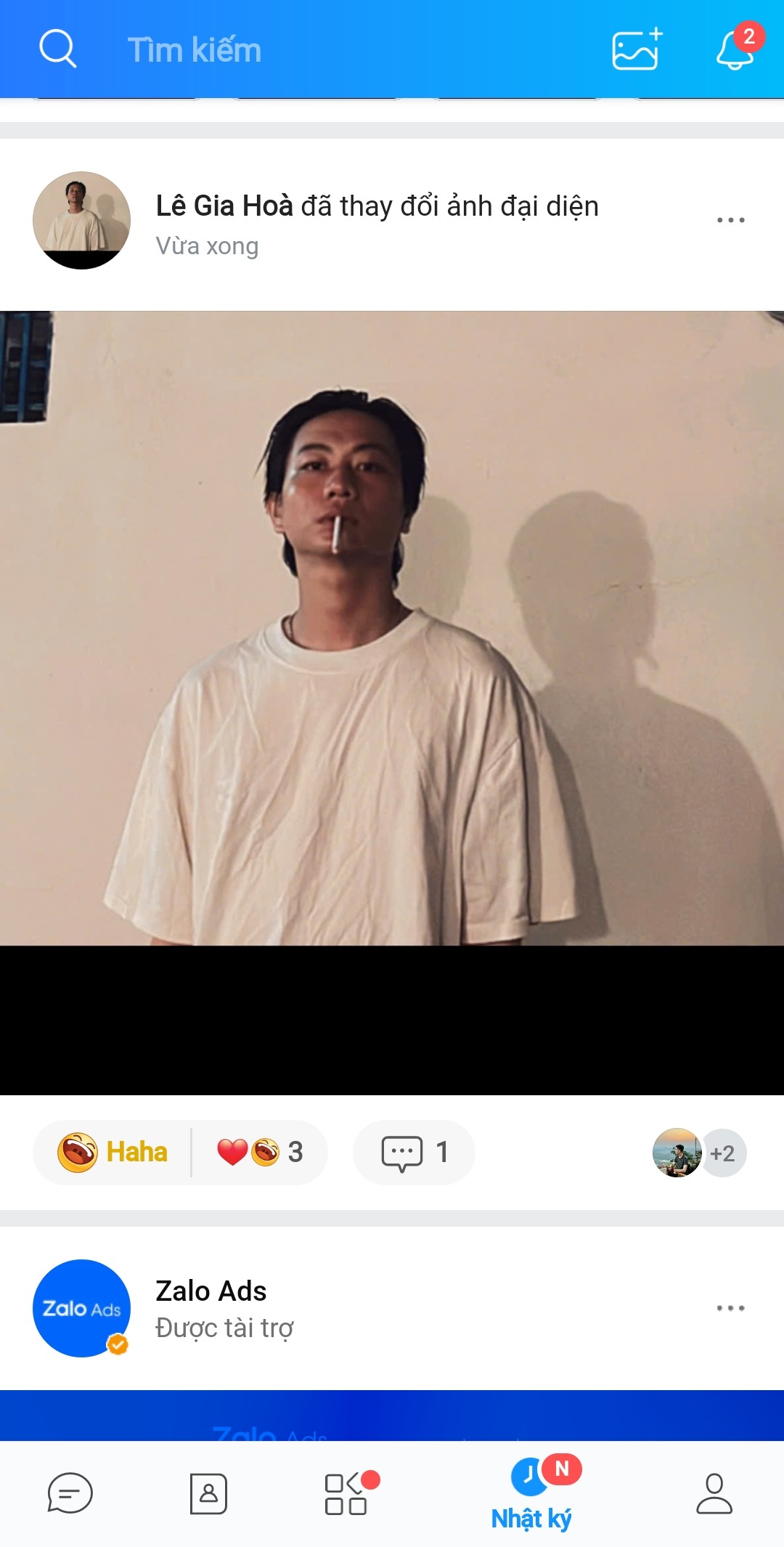
Task: Select the Nhật ký tab
Action: [532, 1493]
